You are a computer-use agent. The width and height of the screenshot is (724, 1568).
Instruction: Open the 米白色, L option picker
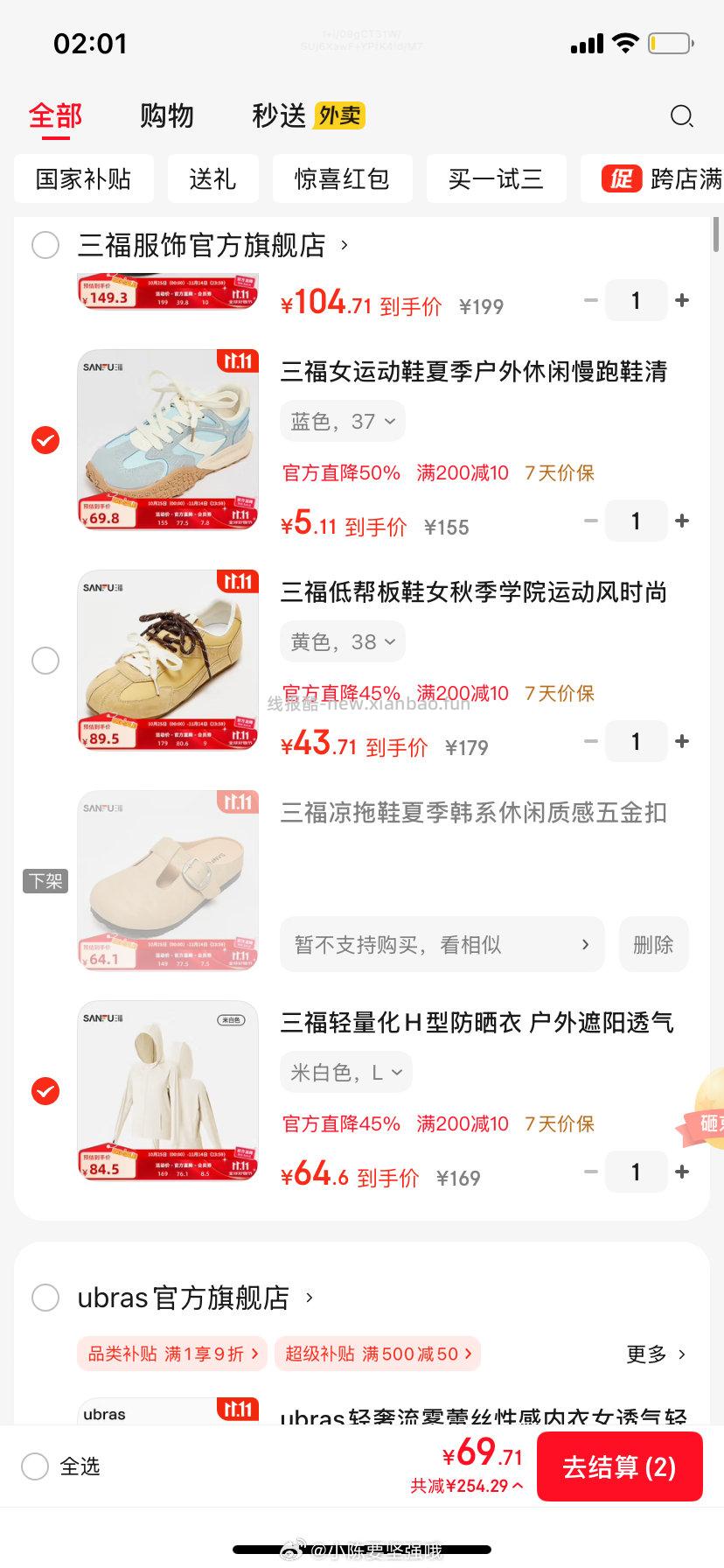tap(346, 1073)
